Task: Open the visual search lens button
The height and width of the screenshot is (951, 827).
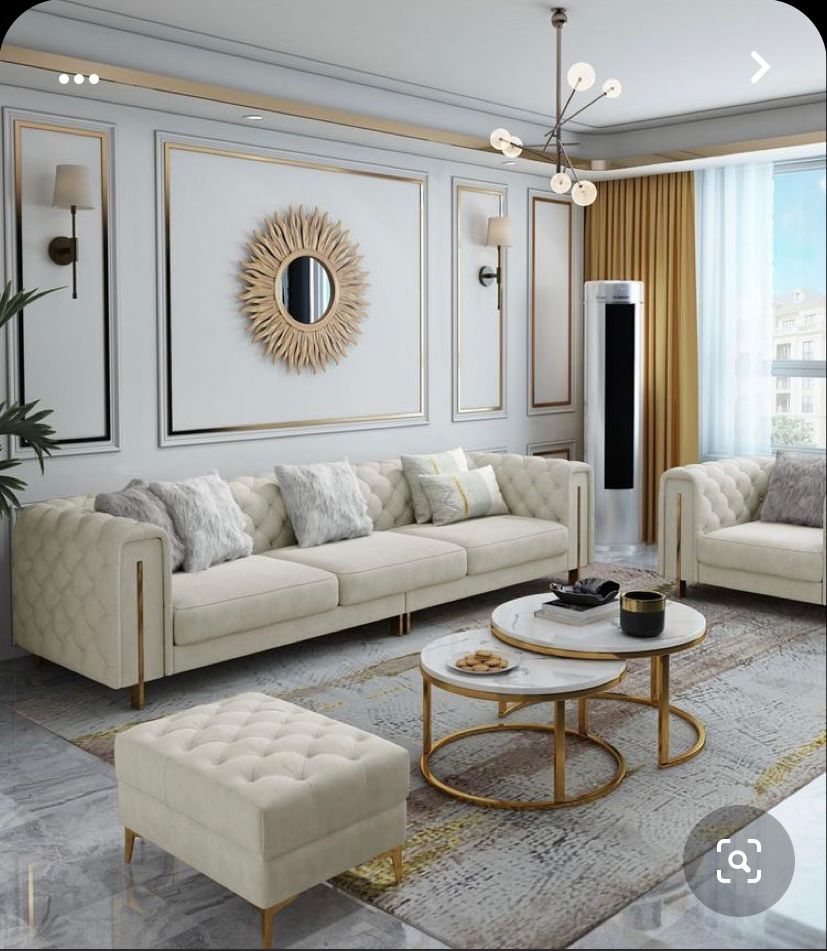Action: pyautogui.click(x=739, y=860)
